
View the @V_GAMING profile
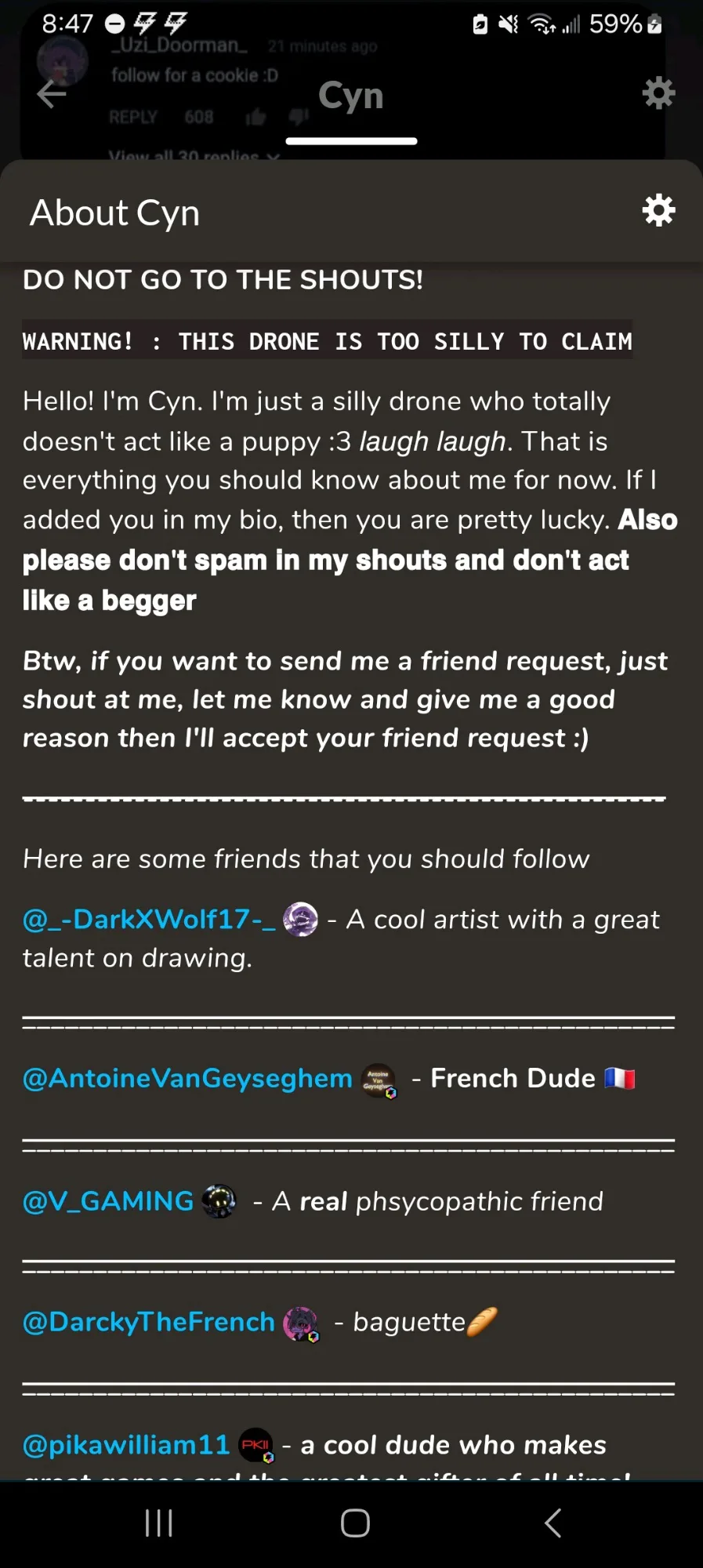point(108,1201)
